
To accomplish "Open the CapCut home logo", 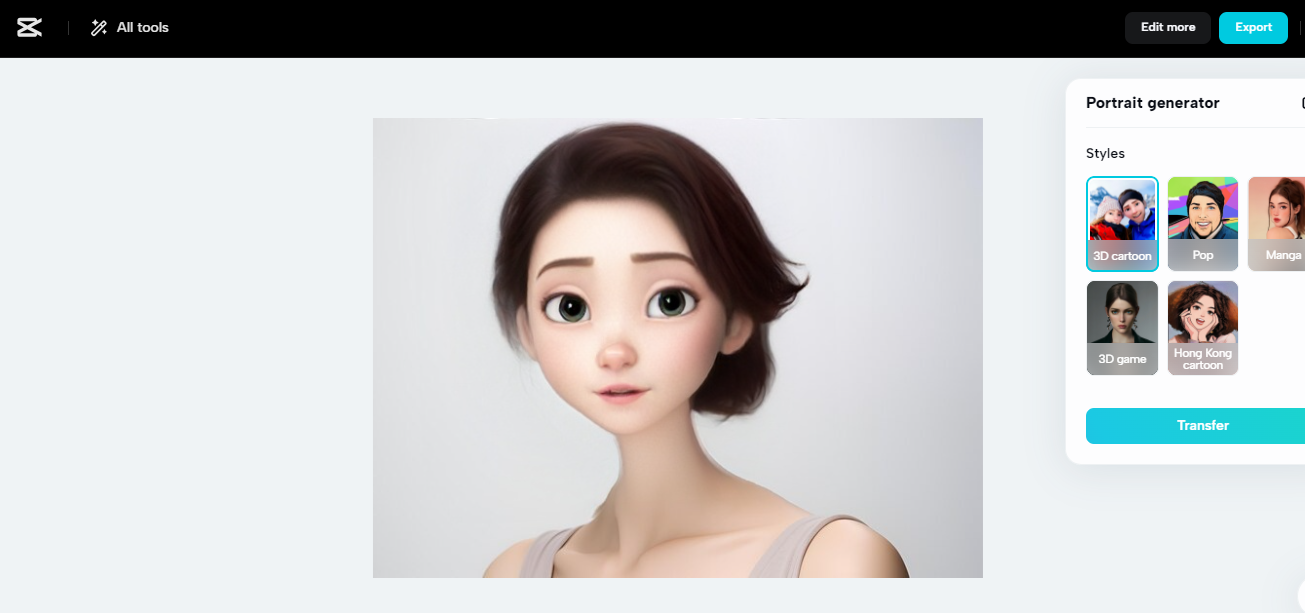I will (29, 28).
